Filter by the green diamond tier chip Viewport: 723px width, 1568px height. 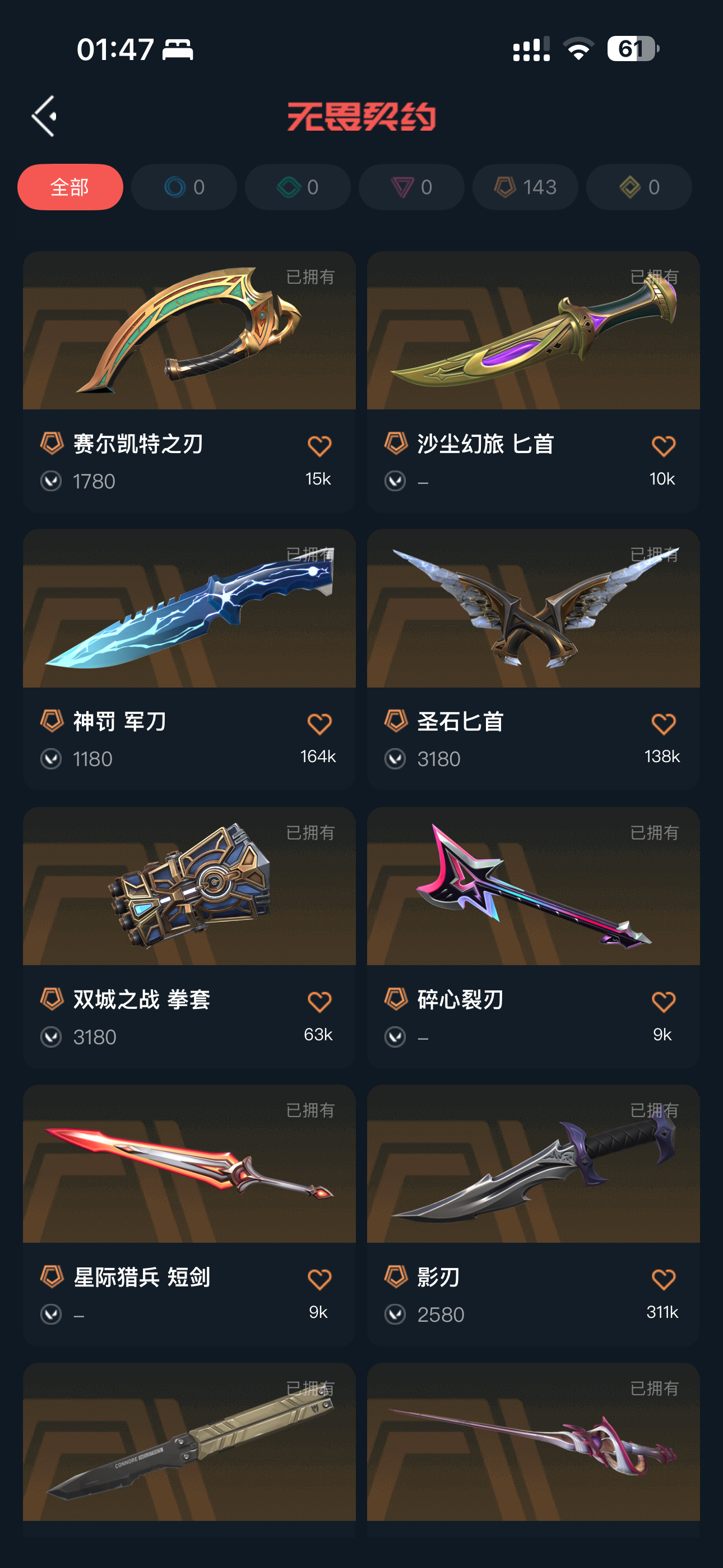click(298, 187)
